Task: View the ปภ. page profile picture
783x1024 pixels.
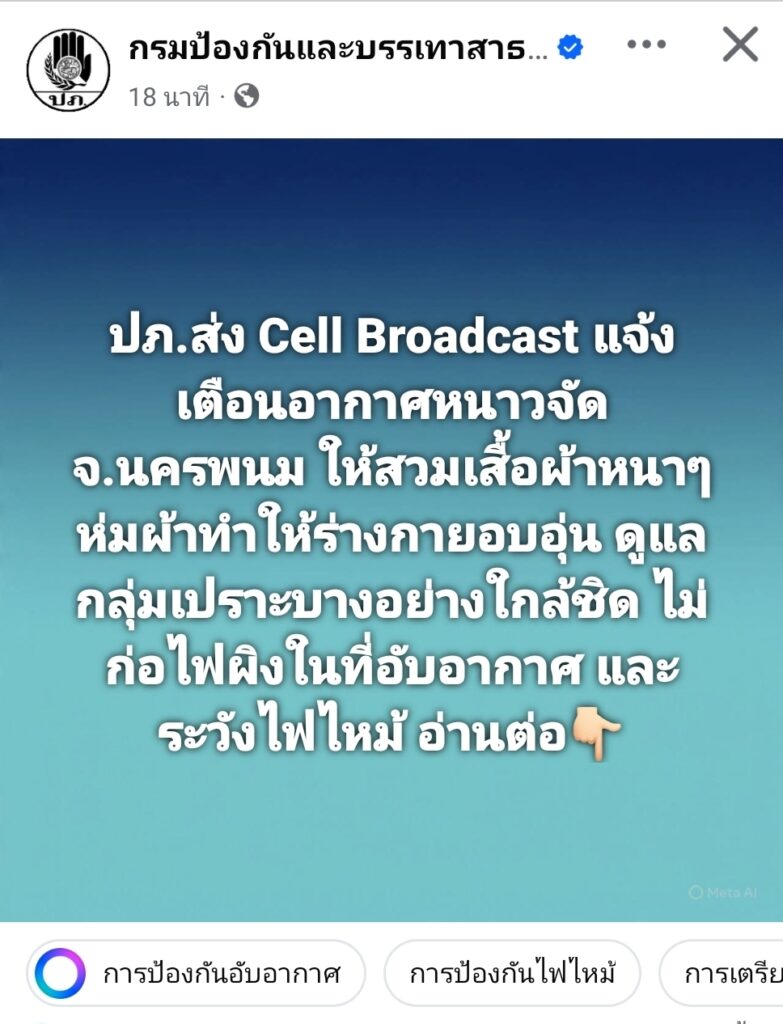Action: (x=68, y=69)
